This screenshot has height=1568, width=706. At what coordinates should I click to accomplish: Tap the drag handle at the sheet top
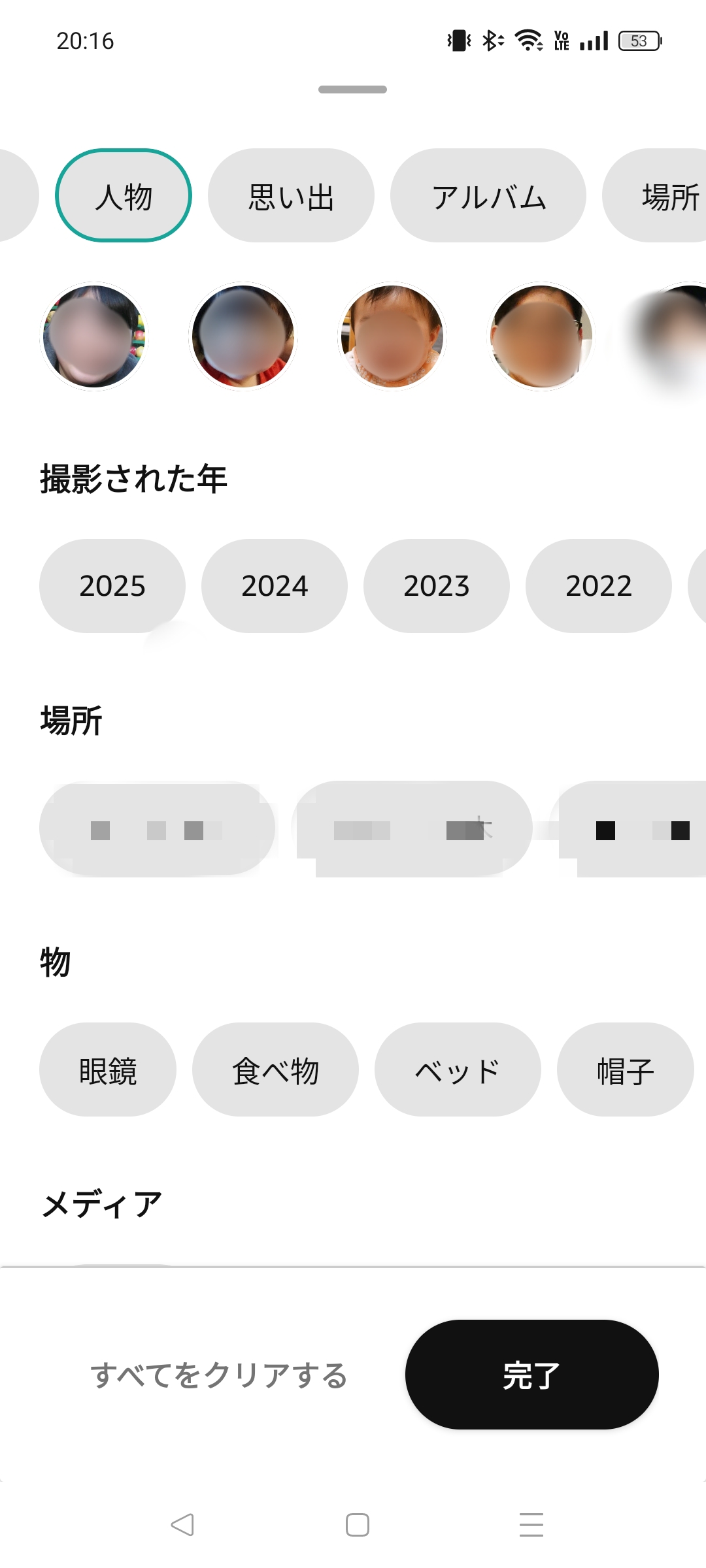point(353,90)
